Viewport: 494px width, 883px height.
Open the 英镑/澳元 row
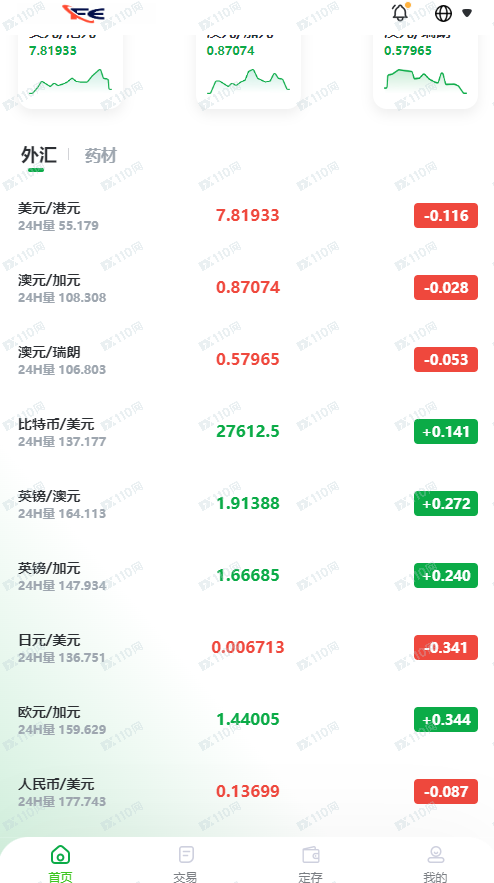click(x=247, y=503)
